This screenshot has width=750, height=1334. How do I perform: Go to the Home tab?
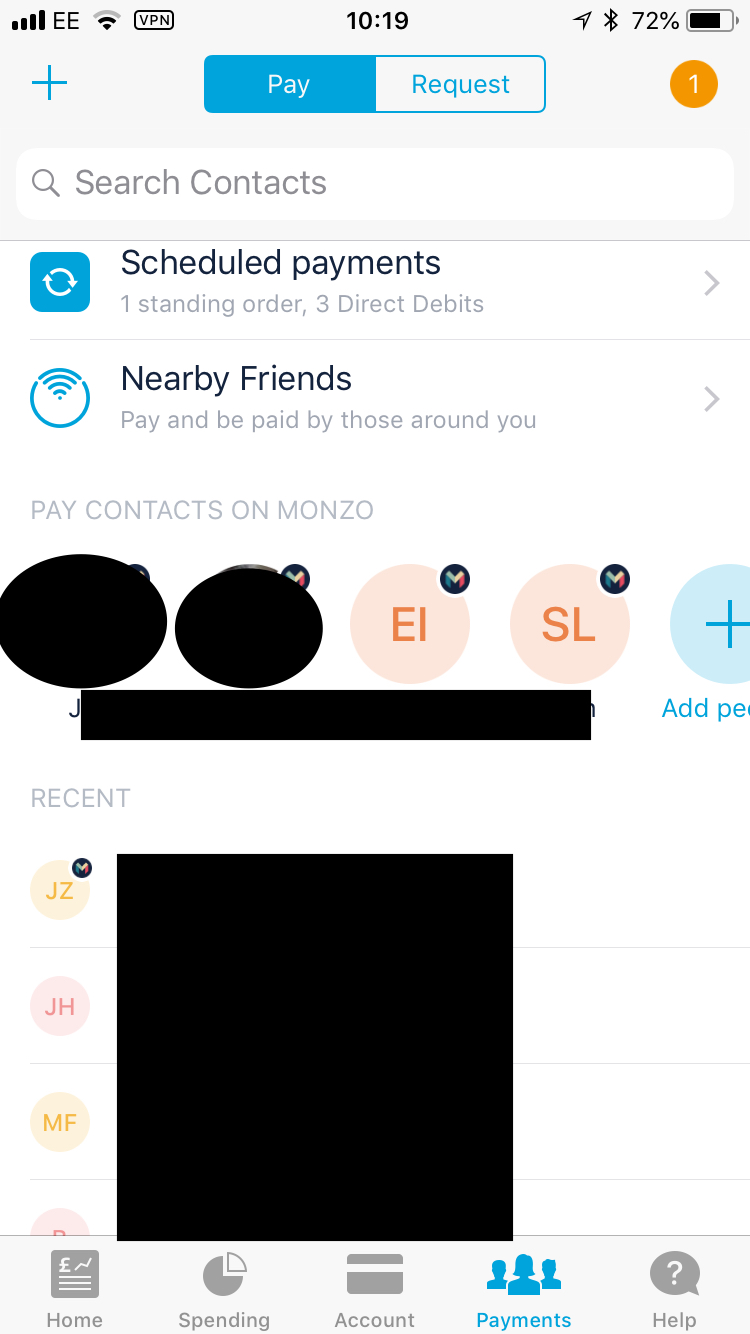click(75, 1290)
